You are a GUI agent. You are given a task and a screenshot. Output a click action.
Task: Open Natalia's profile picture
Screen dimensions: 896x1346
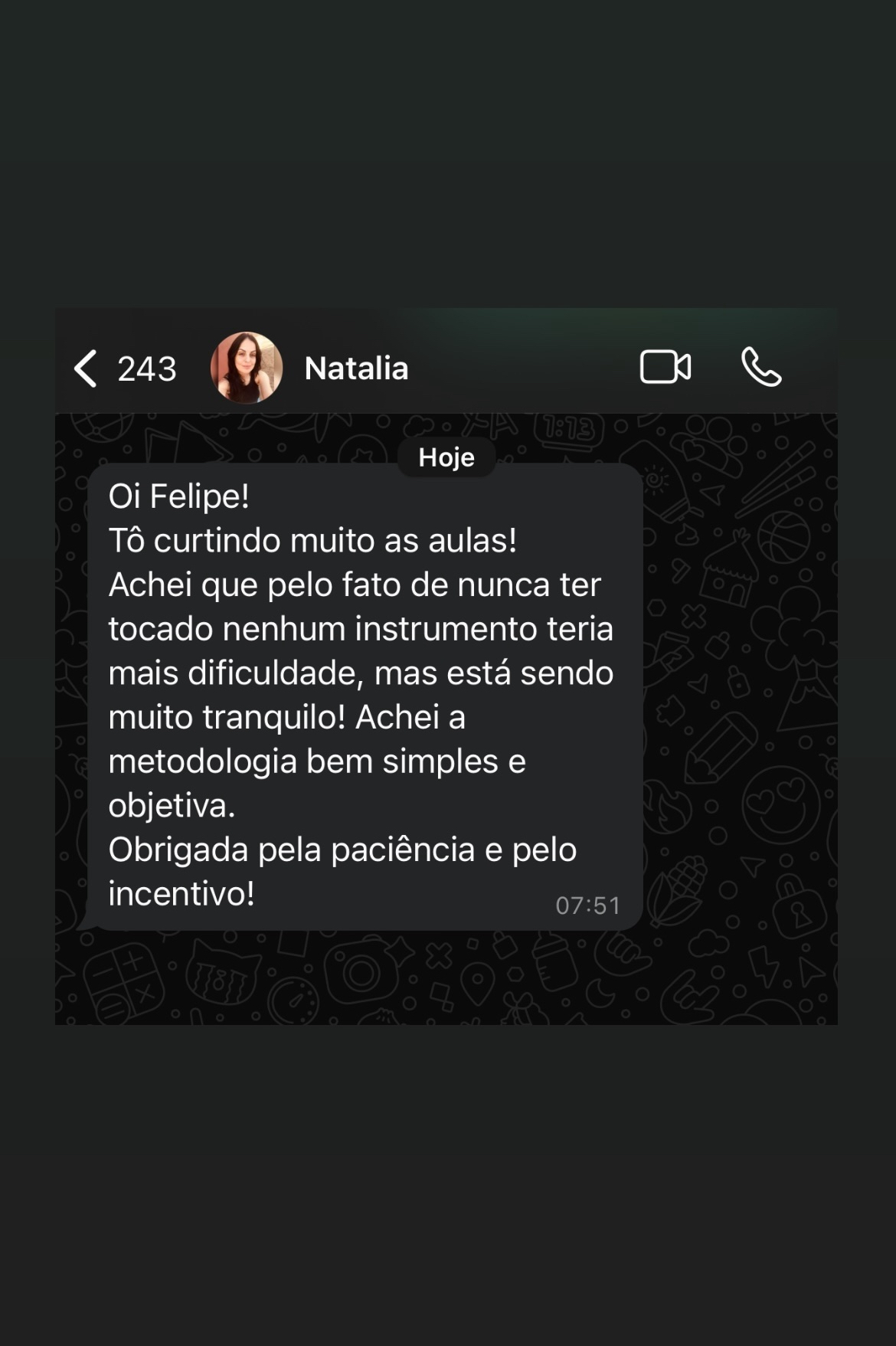click(245, 368)
